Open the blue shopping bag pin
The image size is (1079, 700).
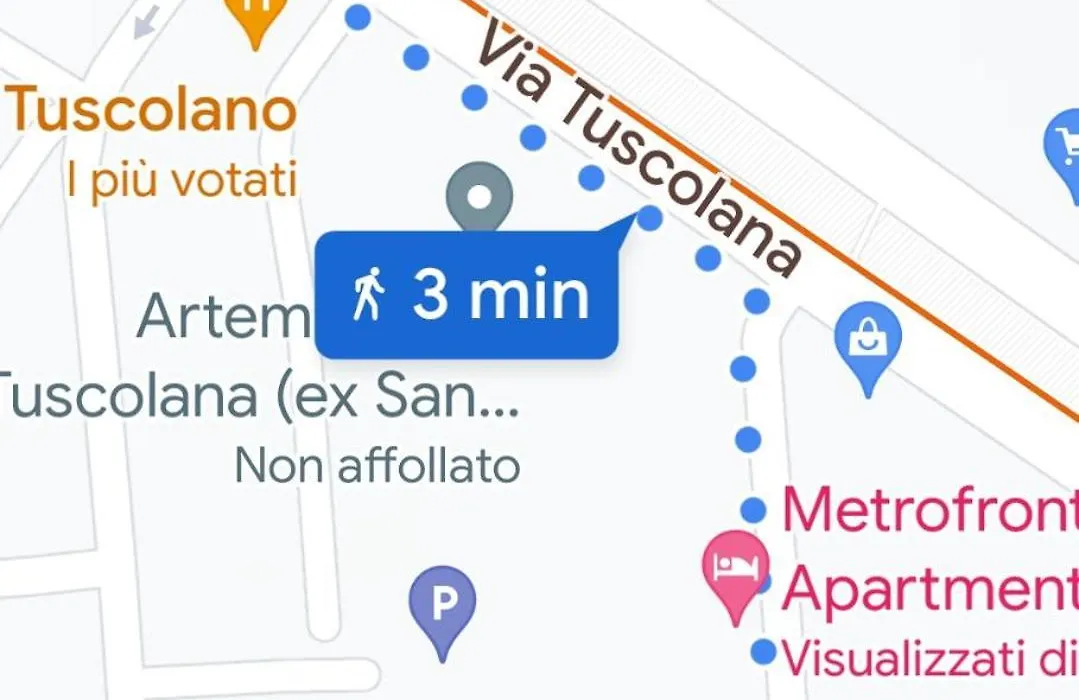pos(867,340)
